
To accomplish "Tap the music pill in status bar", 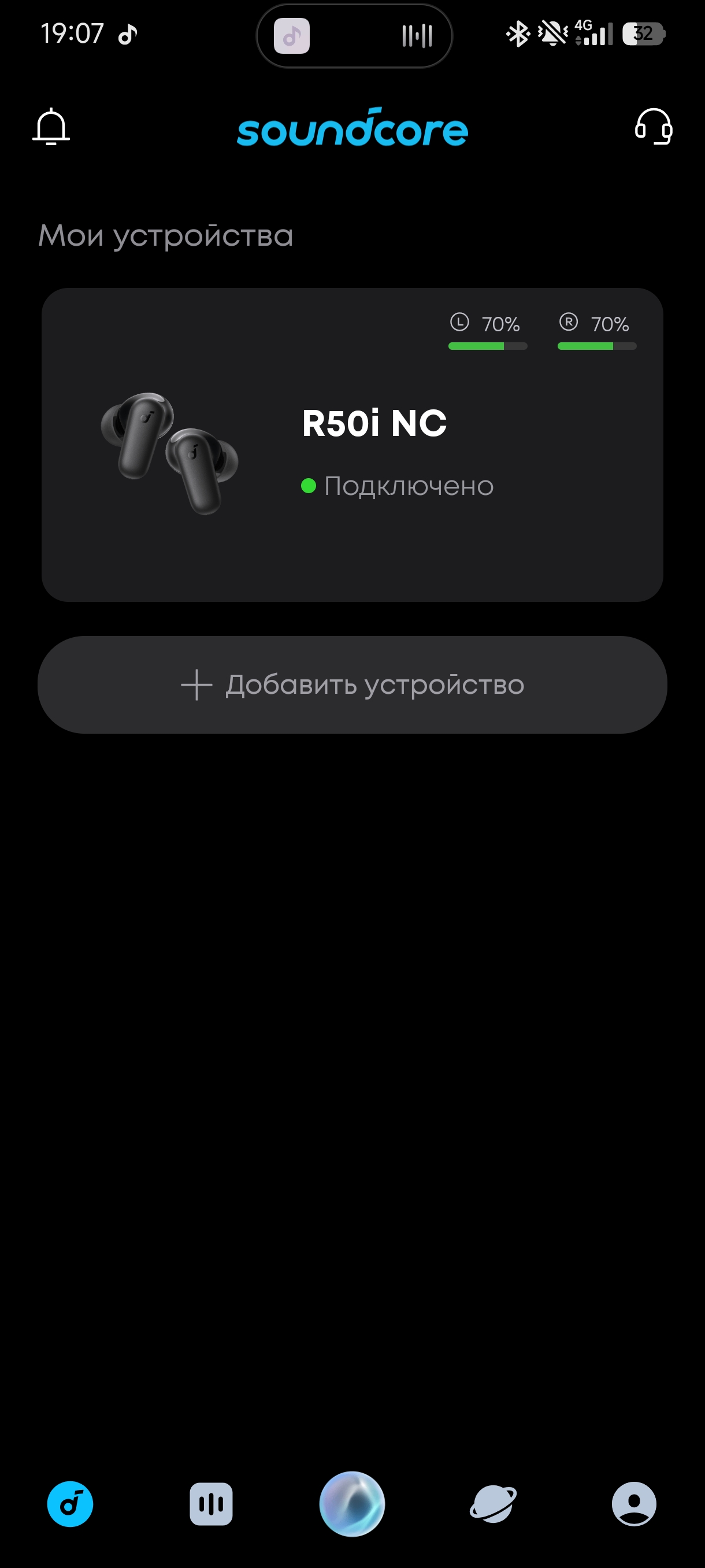I will coord(354,35).
